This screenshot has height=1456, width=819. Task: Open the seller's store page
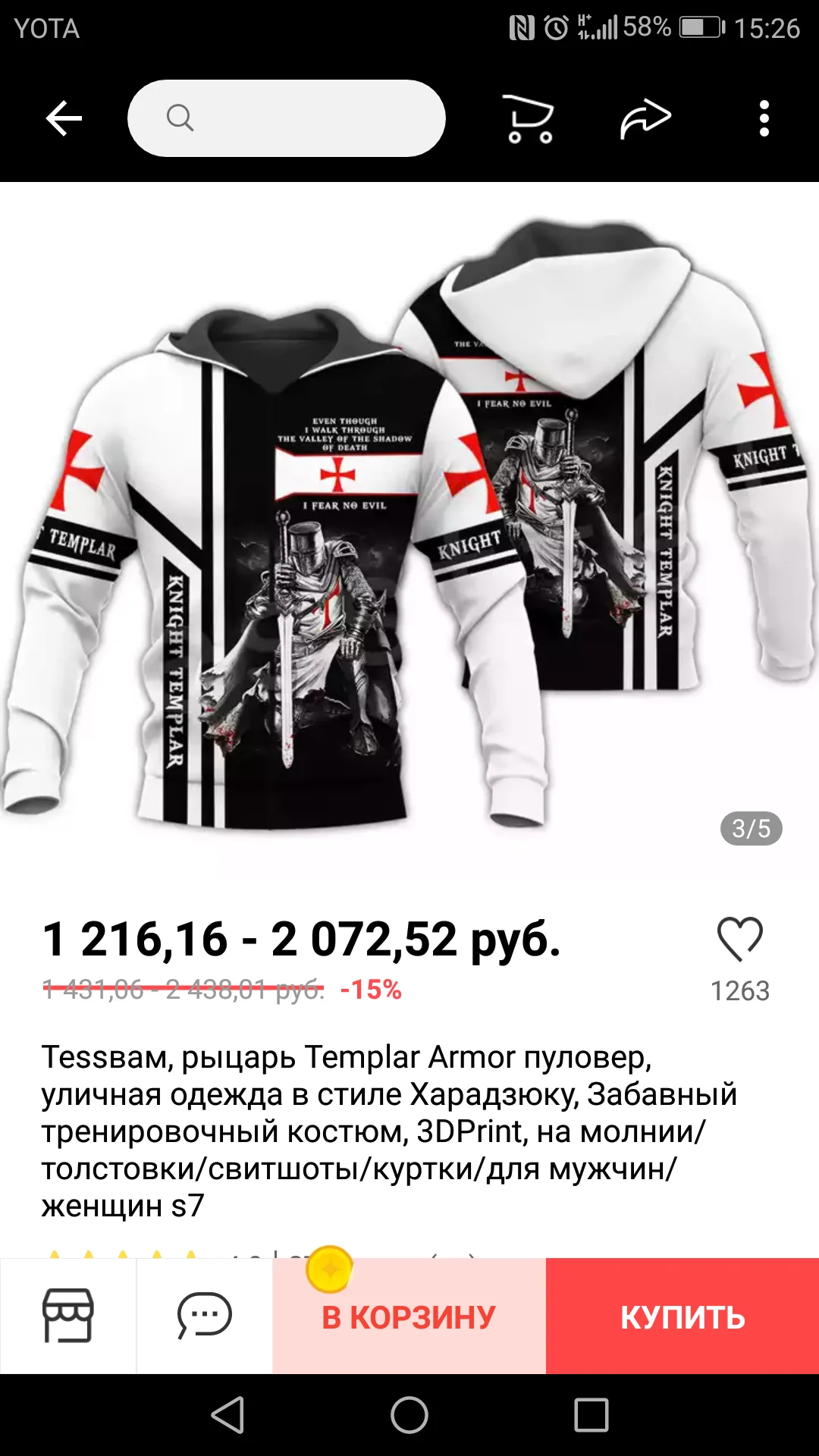[x=68, y=1316]
